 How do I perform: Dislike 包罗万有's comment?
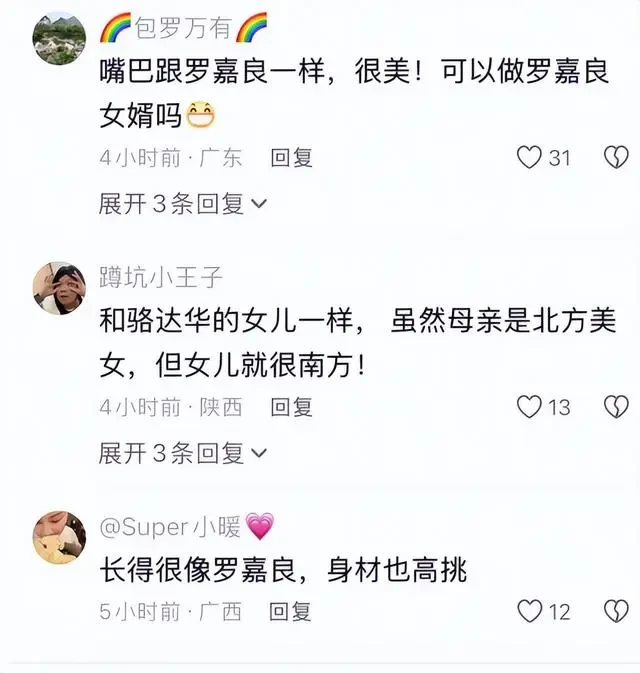click(x=617, y=157)
